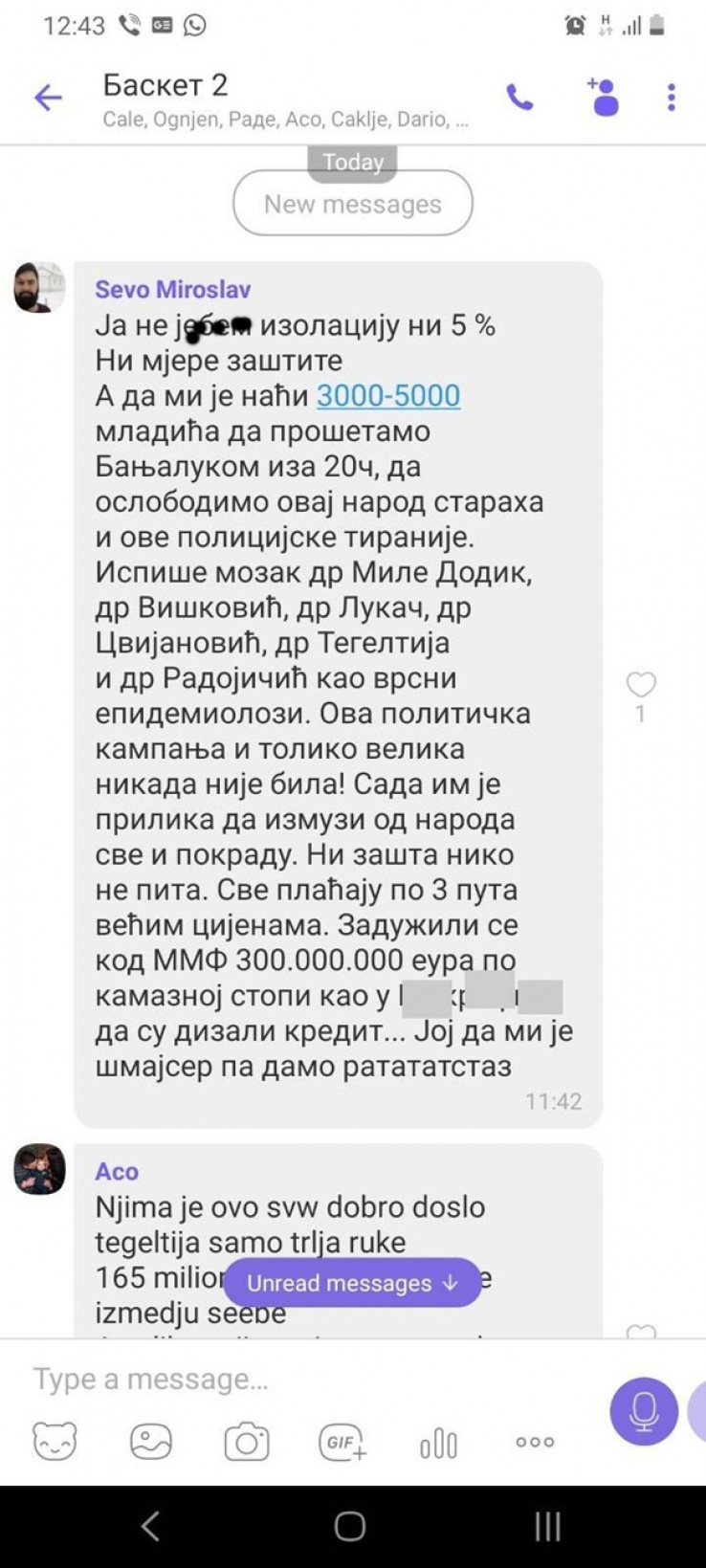The image size is (706, 1568).
Task: Open the GIF picker
Action: 342,1442
